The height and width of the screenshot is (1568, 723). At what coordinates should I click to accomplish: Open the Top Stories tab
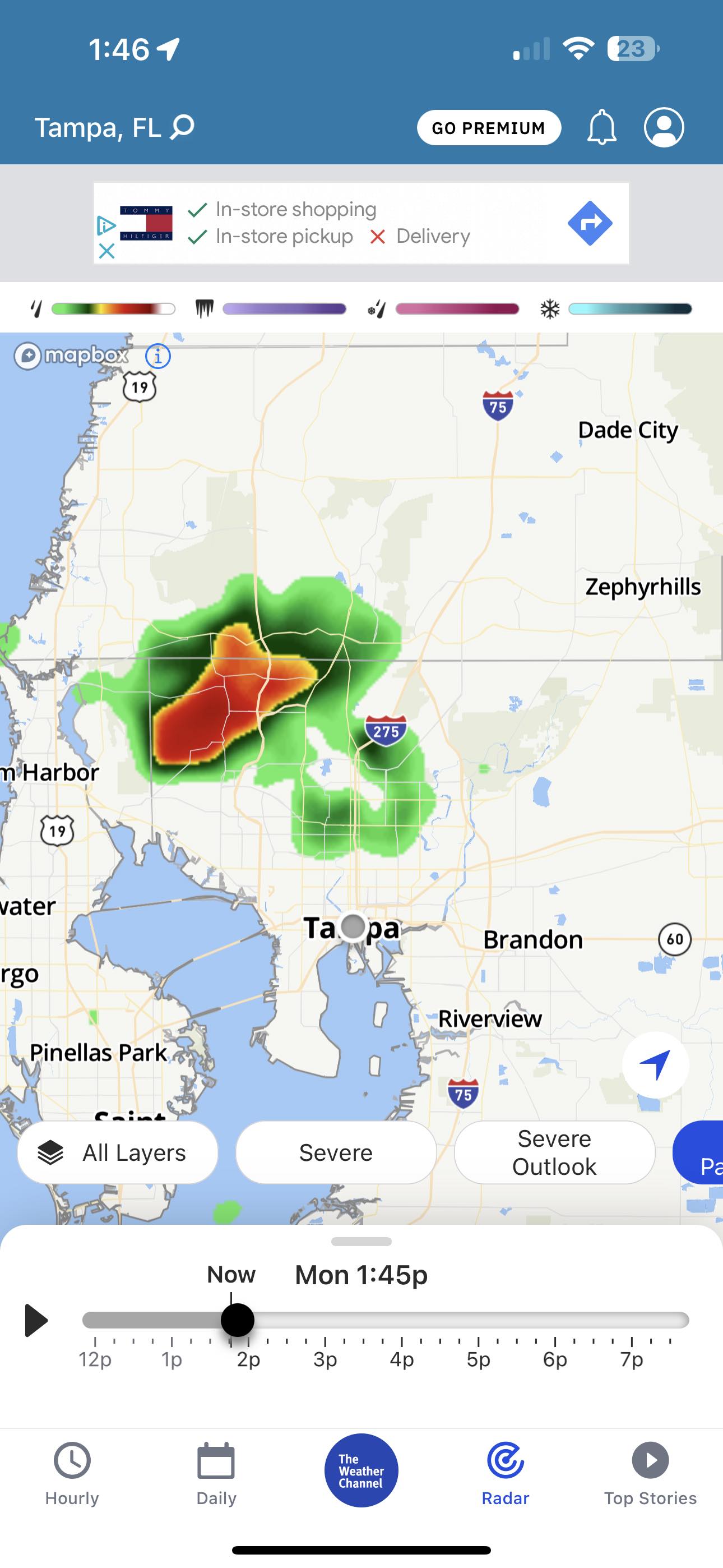click(651, 1474)
